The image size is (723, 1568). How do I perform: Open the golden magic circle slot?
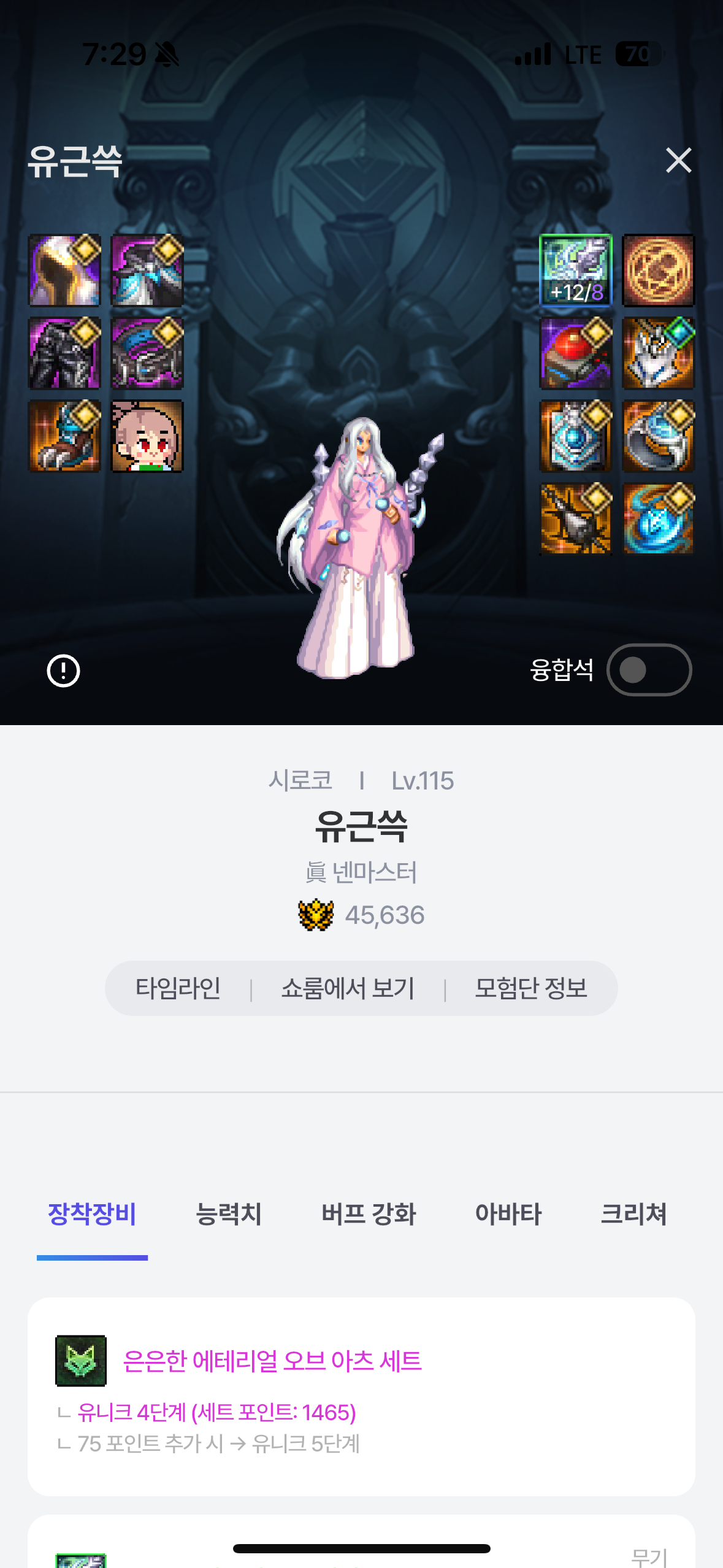(x=658, y=271)
